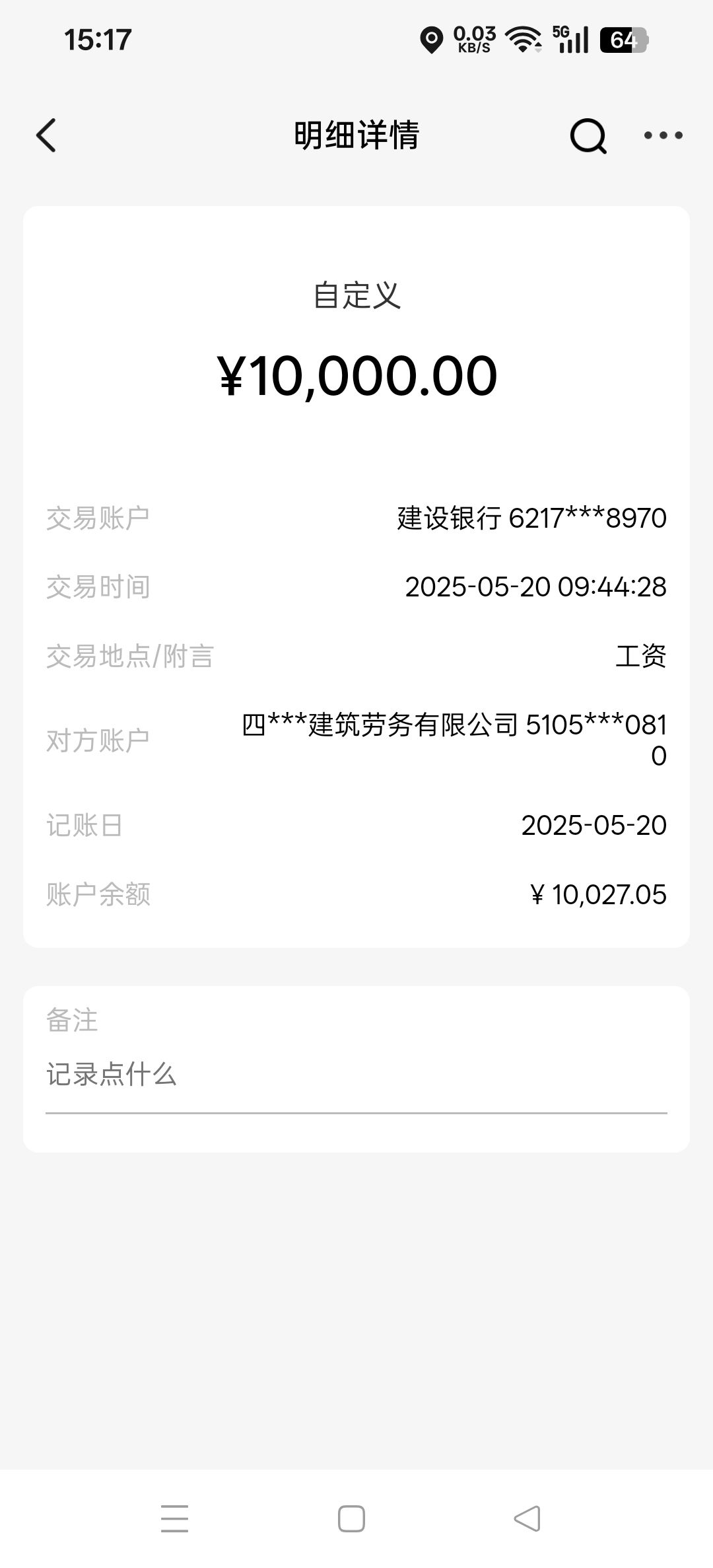Tap the 备注 note field
Screen dimensions: 713x1568
355,1075
